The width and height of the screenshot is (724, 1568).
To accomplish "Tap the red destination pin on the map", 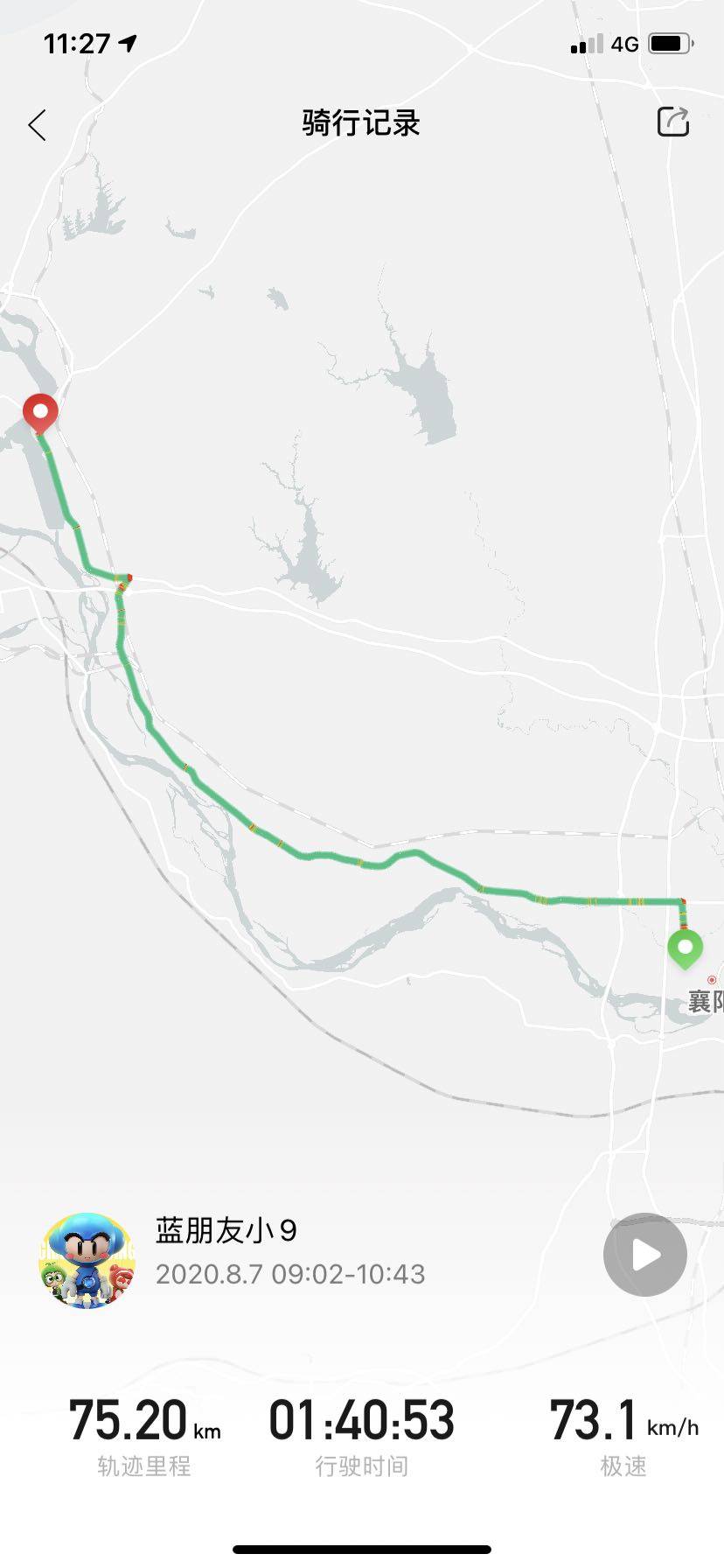I will 40,411.
